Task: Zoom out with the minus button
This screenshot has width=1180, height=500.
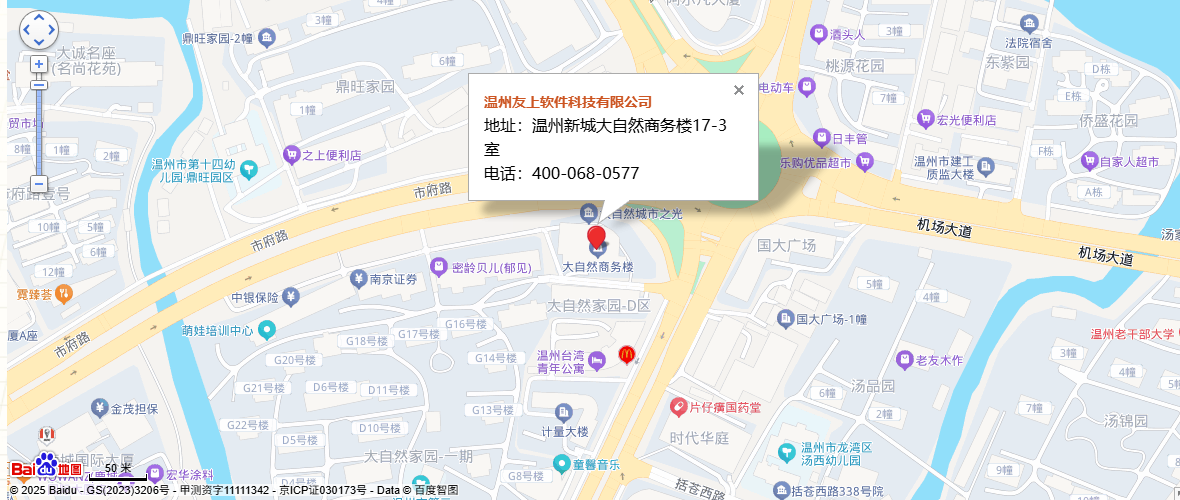Action: pyautogui.click(x=39, y=184)
